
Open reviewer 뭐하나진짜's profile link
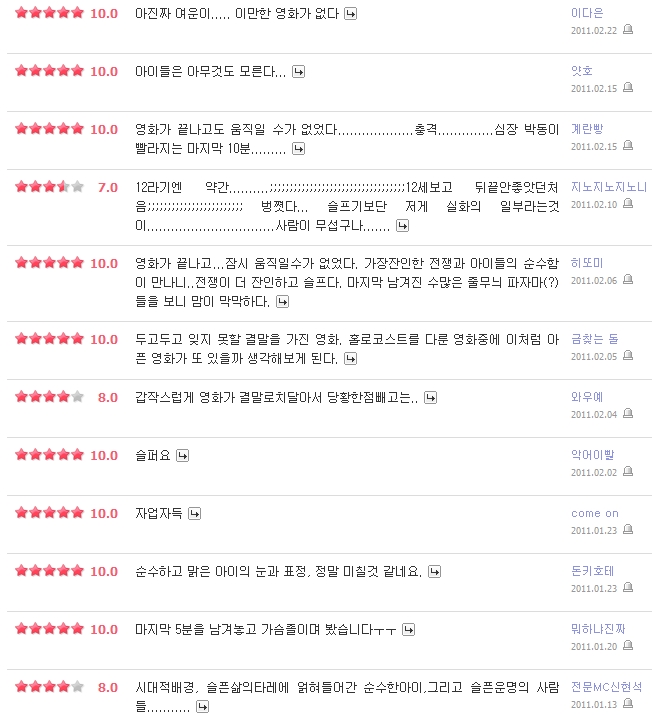pos(598,629)
